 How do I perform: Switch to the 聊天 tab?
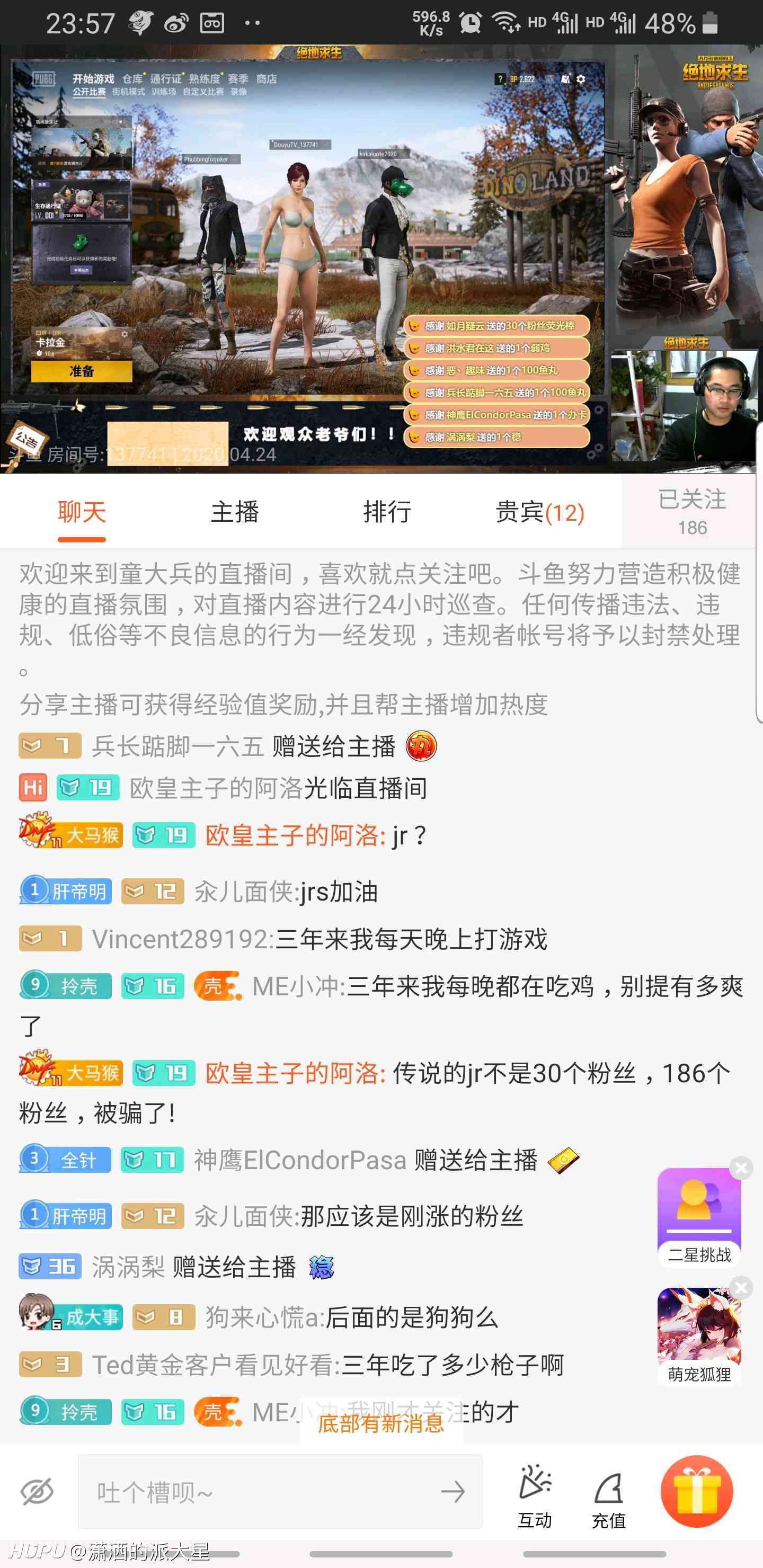point(82,512)
